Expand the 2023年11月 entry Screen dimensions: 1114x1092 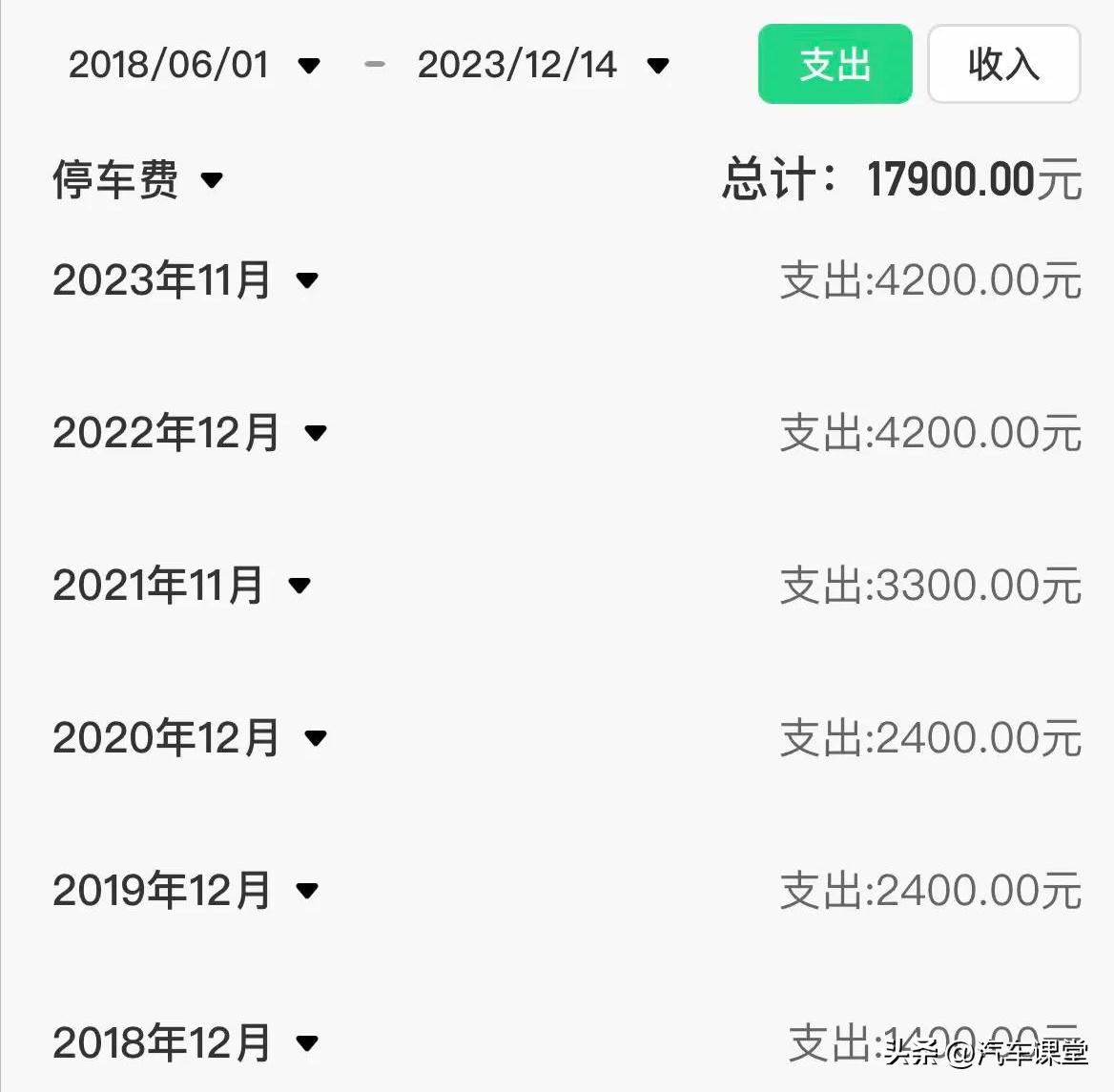tap(184, 280)
